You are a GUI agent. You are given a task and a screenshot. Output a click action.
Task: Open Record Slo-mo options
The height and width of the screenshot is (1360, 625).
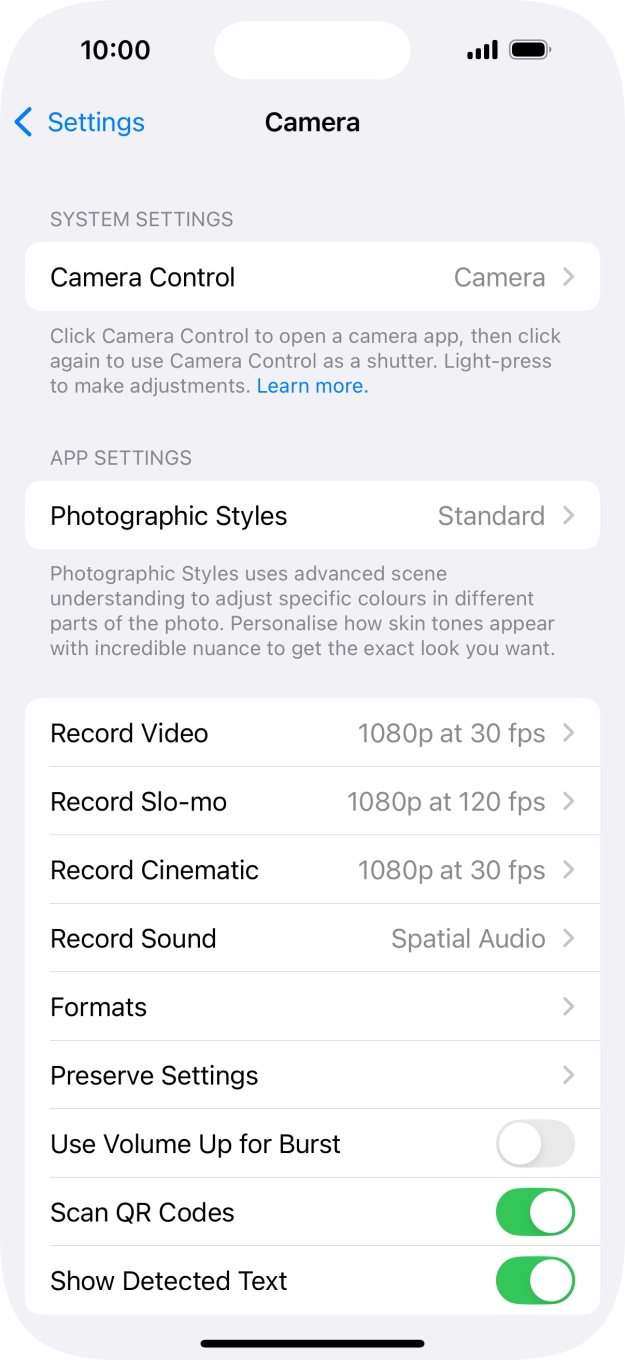pyautogui.click(x=312, y=802)
